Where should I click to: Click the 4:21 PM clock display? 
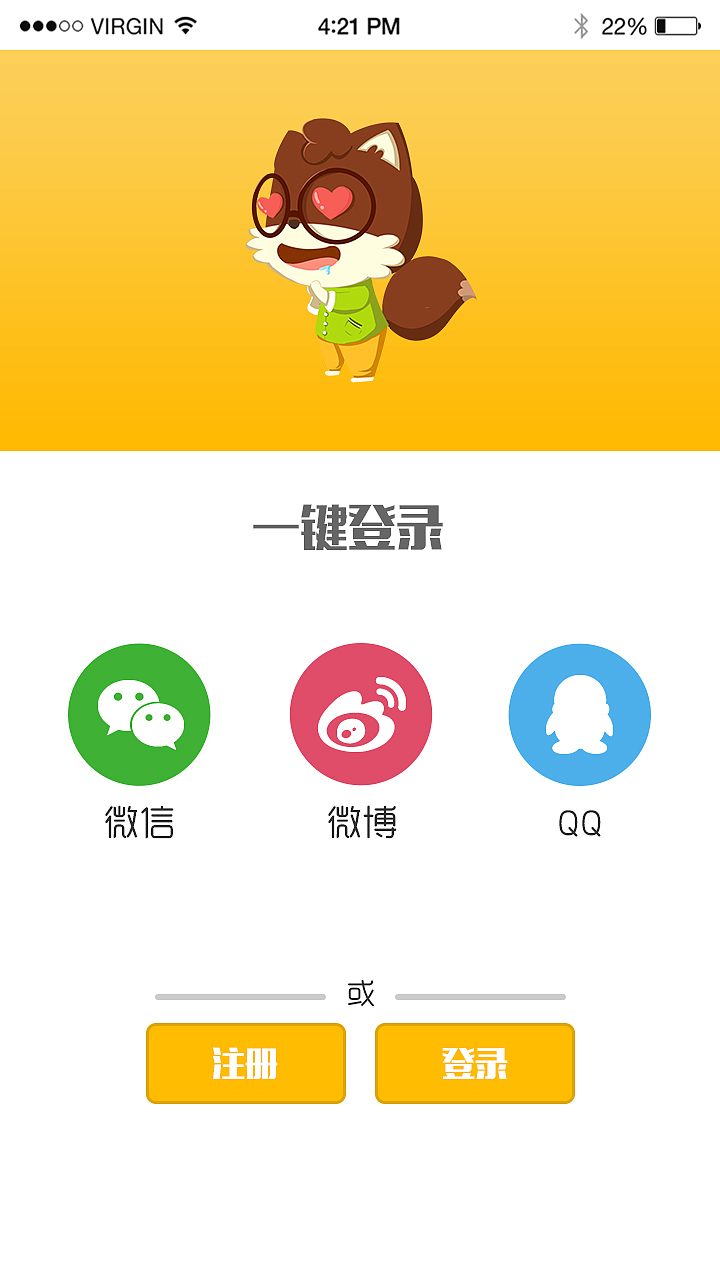[360, 26]
